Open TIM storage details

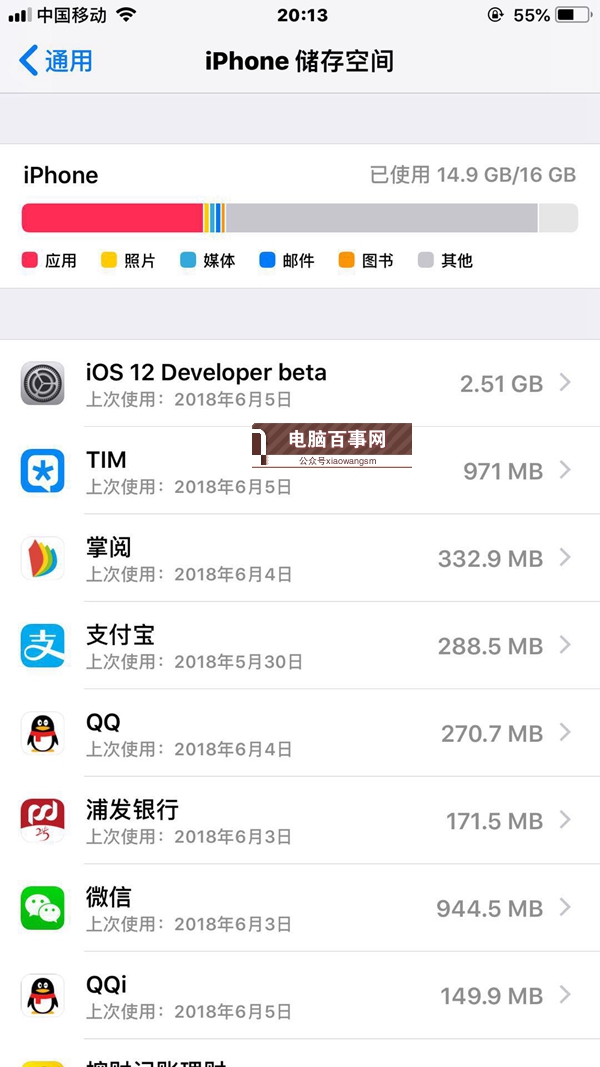click(x=300, y=471)
